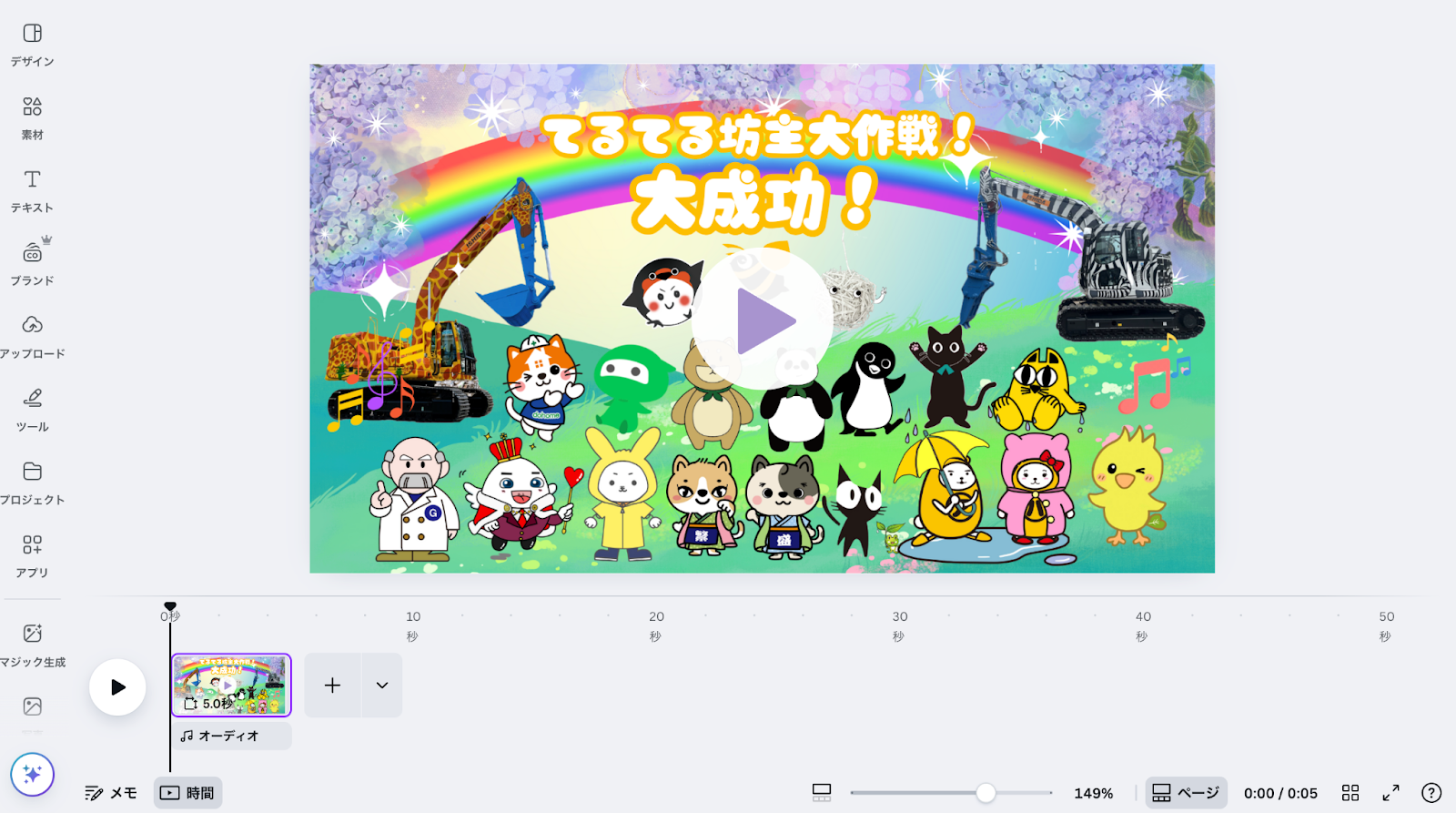The image size is (1456, 813).
Task: Open マジック生成
Action: click(32, 644)
